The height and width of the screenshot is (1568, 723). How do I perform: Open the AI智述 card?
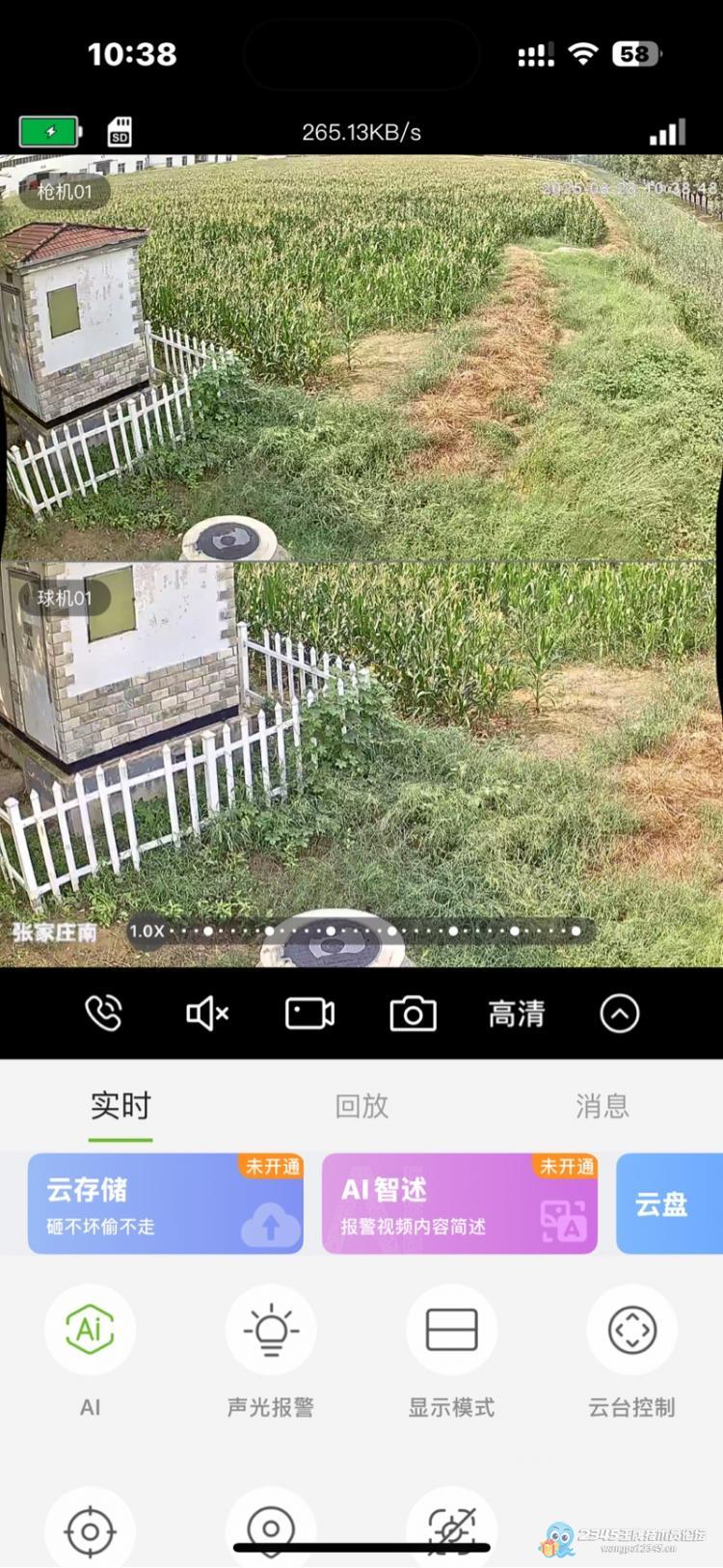(459, 1203)
